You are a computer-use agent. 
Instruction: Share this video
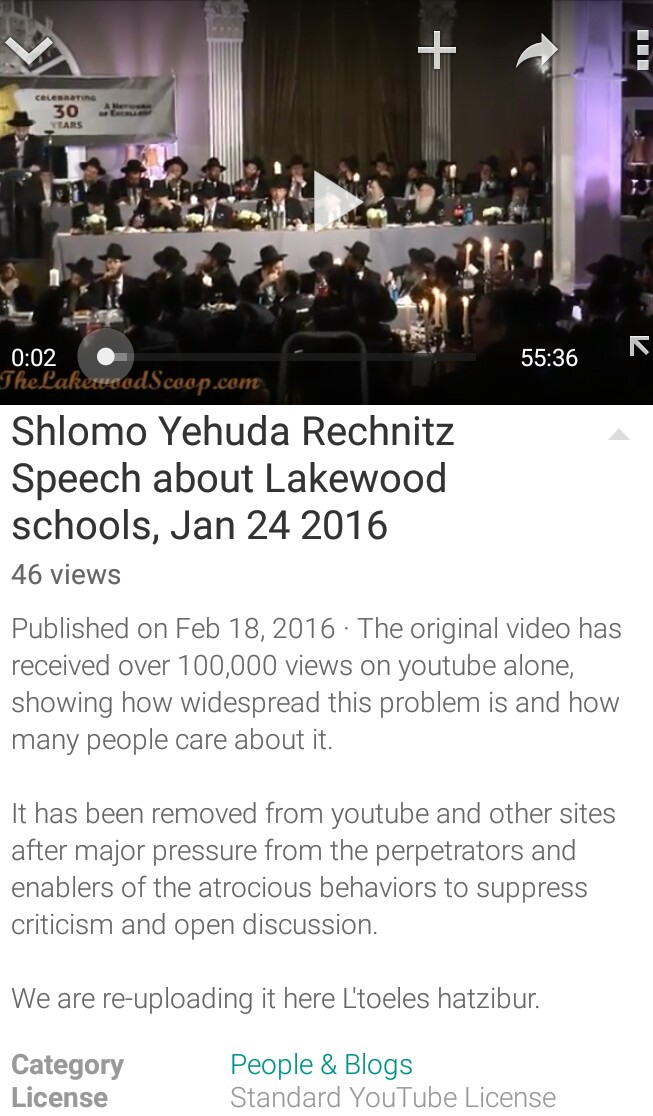coord(536,52)
